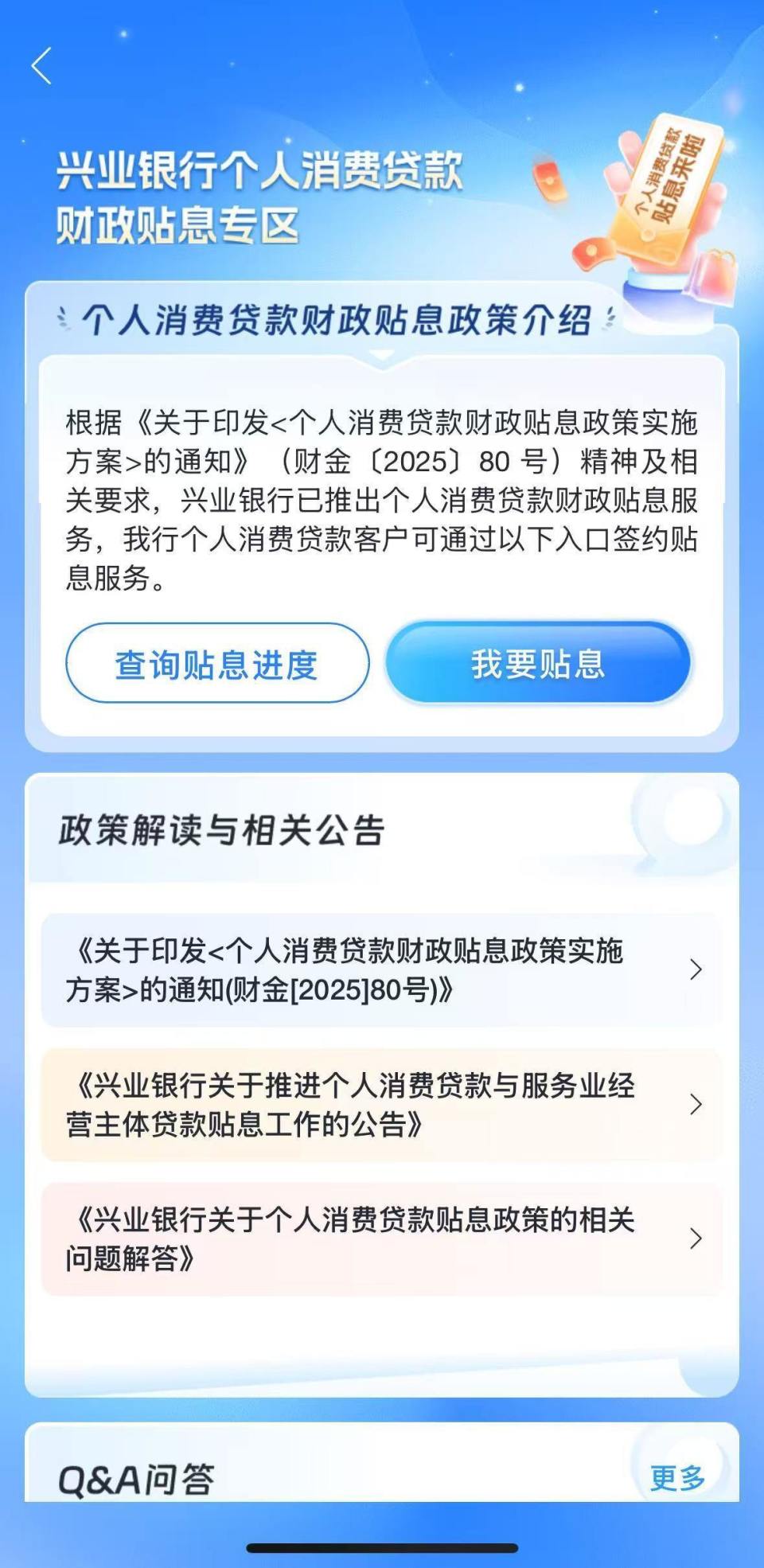Viewport: 764px width, 1568px height.
Task: Open the 财金[2025]80号 notice
Action: (x=382, y=969)
